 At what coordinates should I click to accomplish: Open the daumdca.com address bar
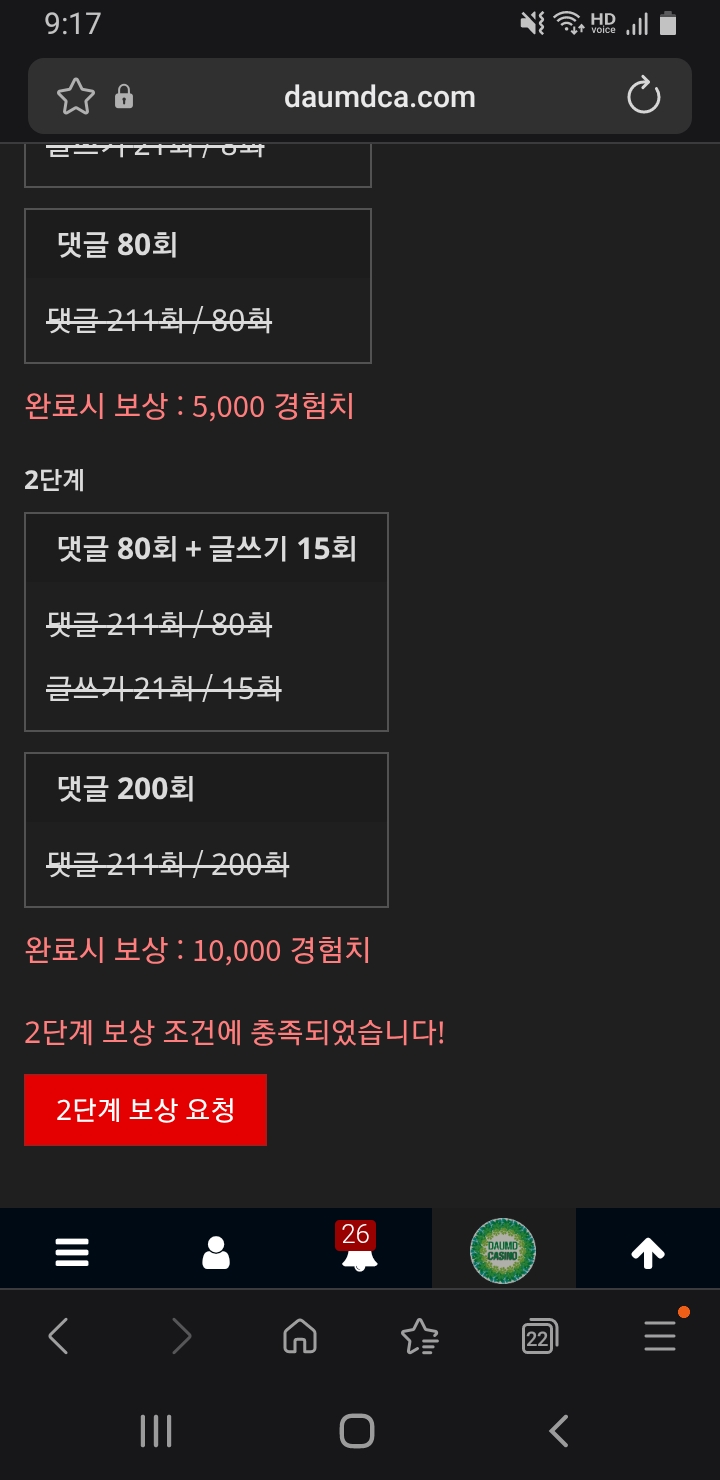380,97
